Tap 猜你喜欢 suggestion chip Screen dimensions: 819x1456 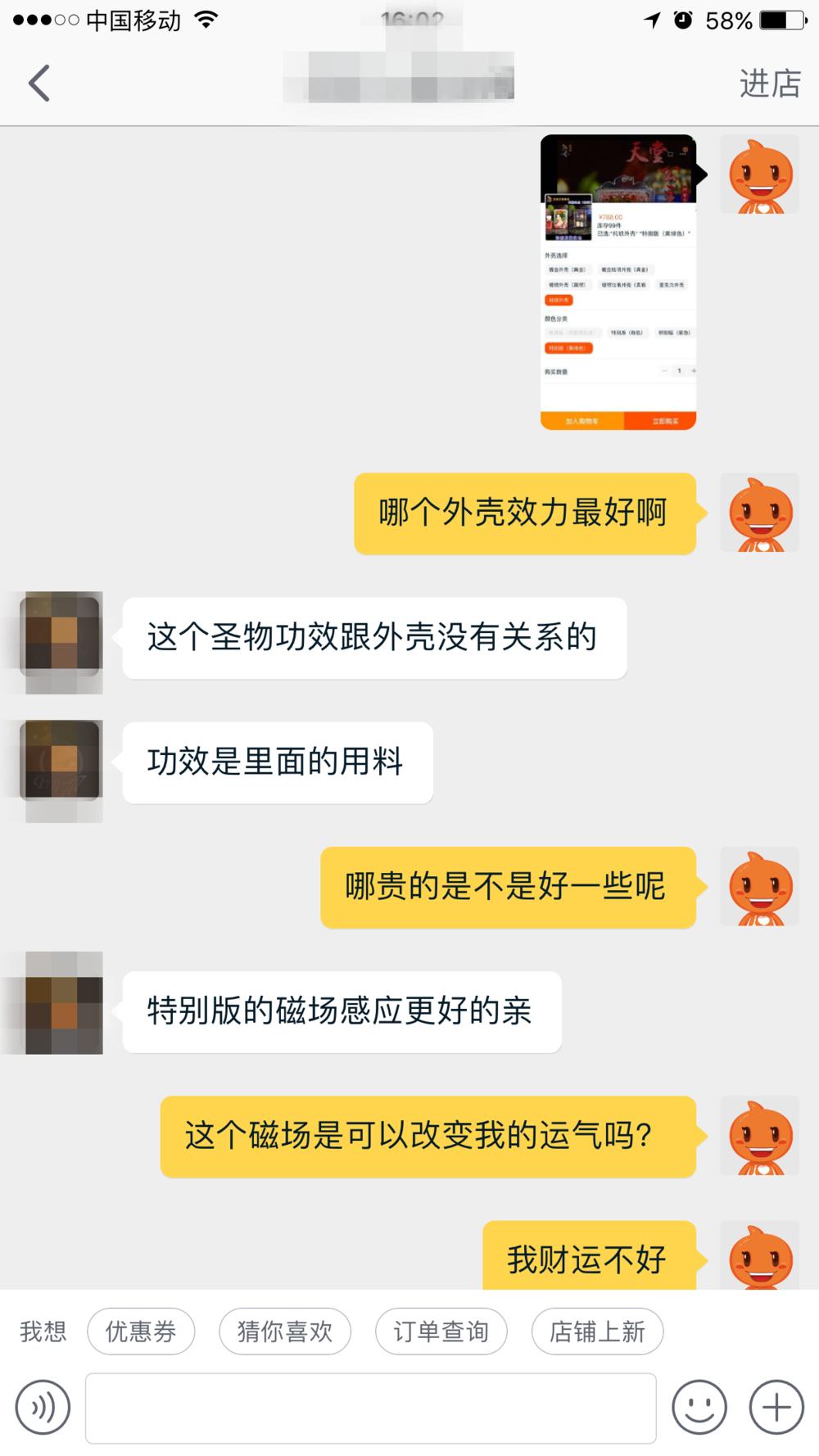coord(284,1332)
